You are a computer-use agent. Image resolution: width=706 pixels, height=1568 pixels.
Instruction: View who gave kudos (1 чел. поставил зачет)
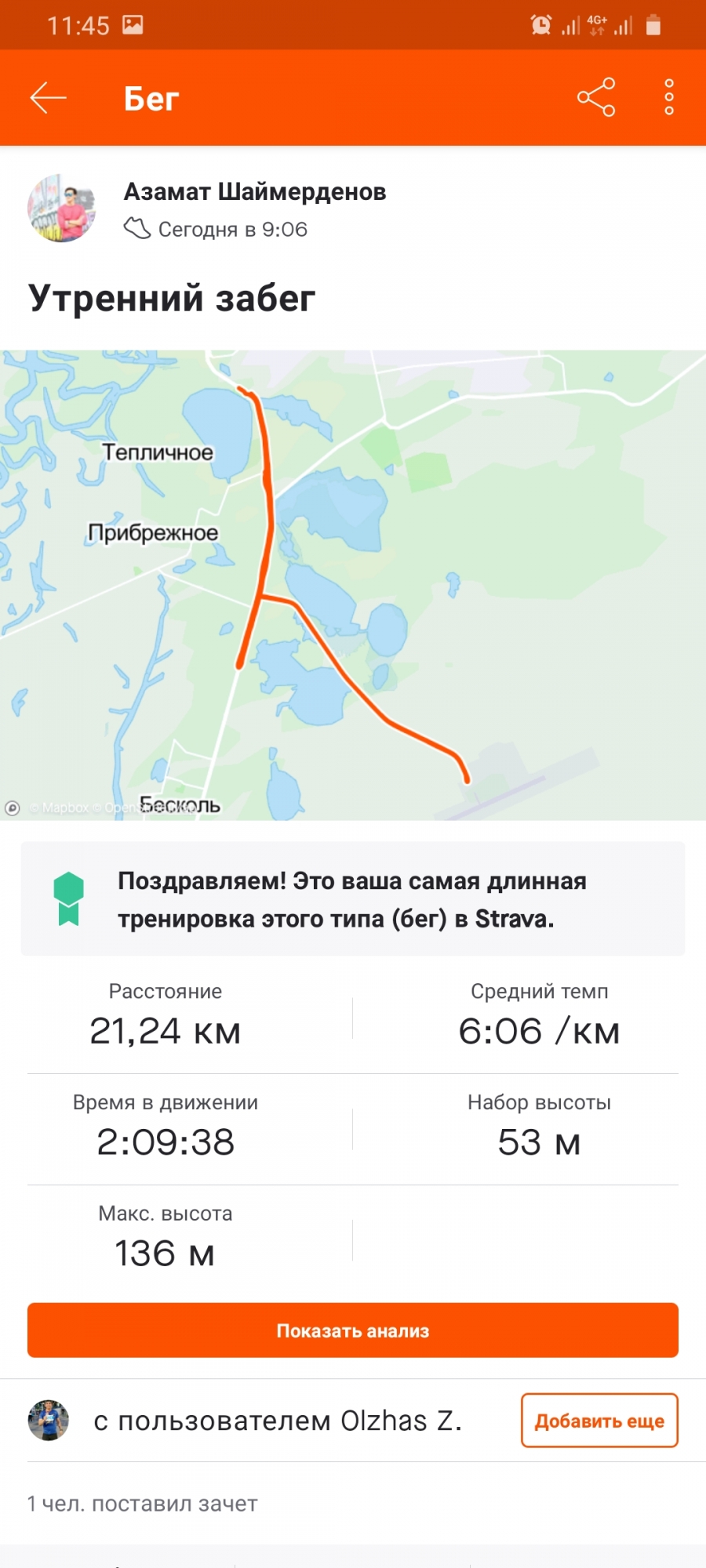pos(143,1504)
